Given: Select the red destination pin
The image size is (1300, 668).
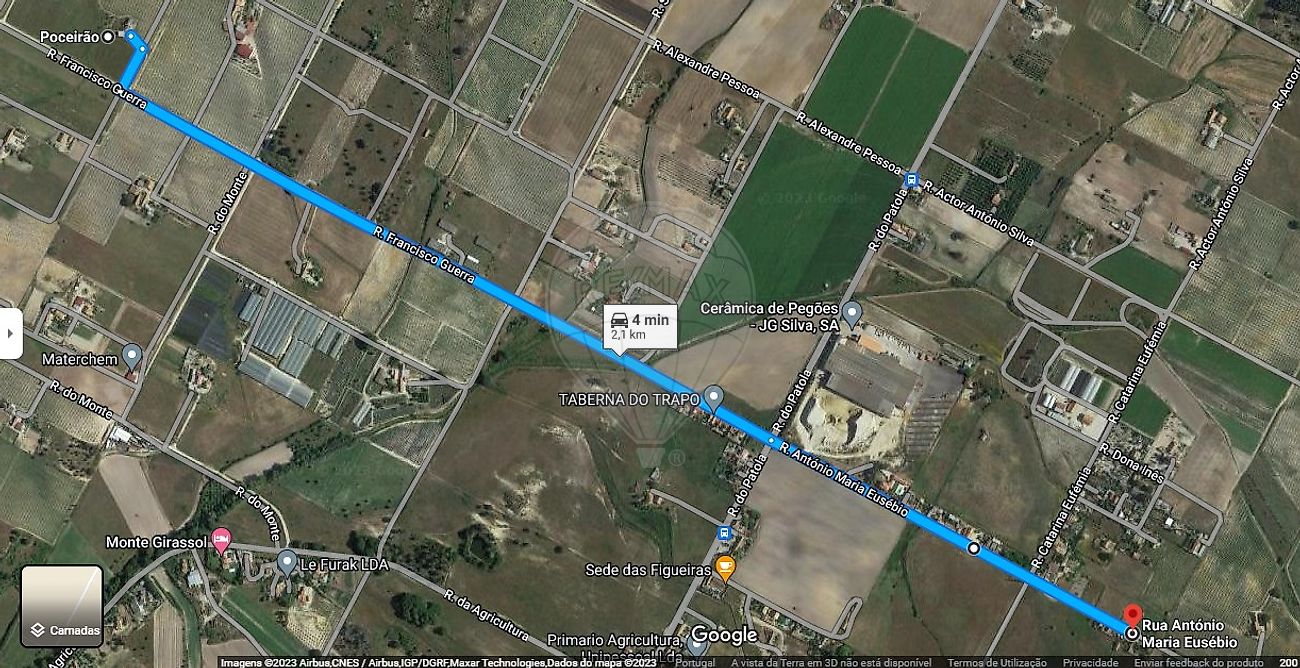Looking at the screenshot, I should (1132, 615).
